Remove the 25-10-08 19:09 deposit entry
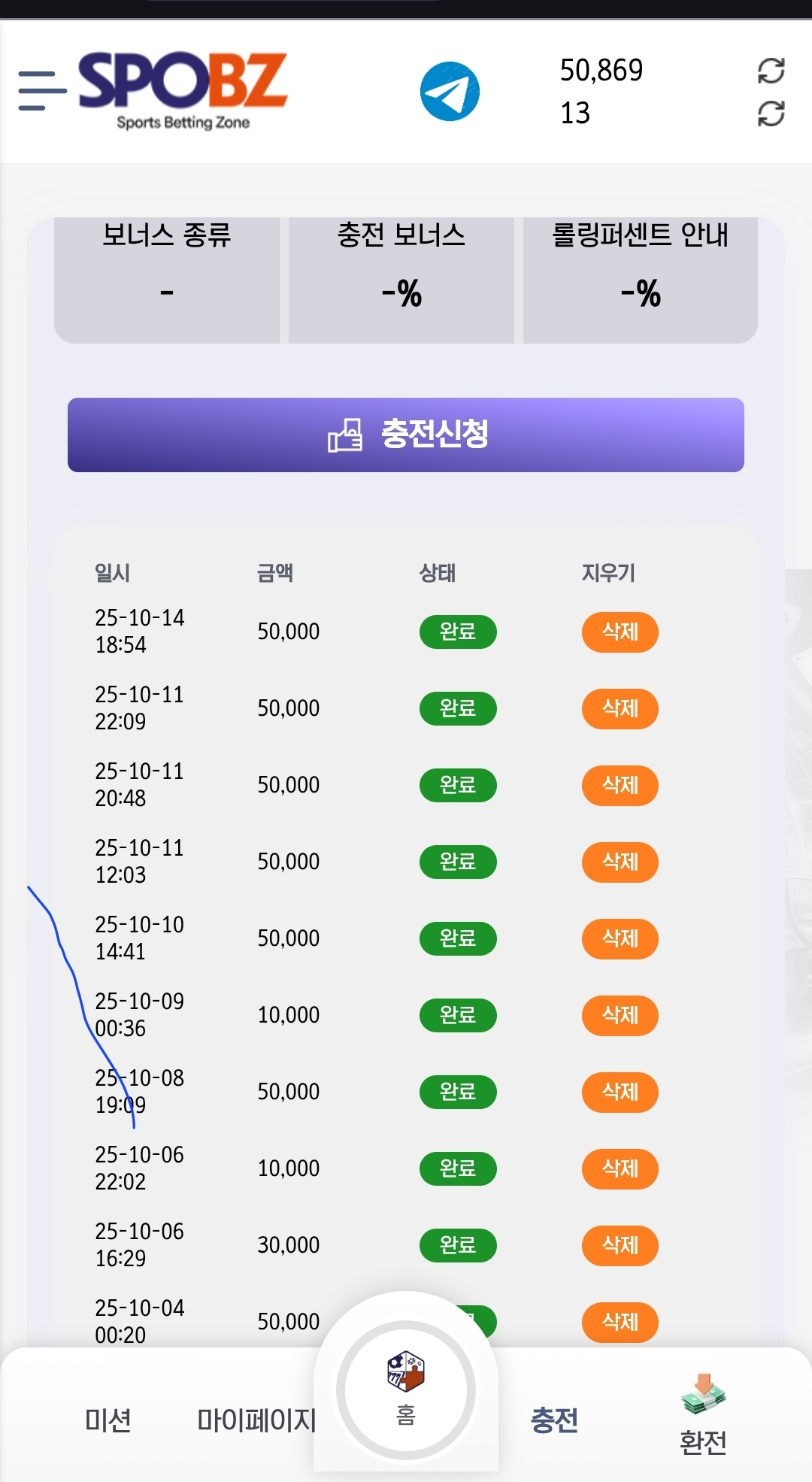The image size is (812, 1482). pos(620,1093)
